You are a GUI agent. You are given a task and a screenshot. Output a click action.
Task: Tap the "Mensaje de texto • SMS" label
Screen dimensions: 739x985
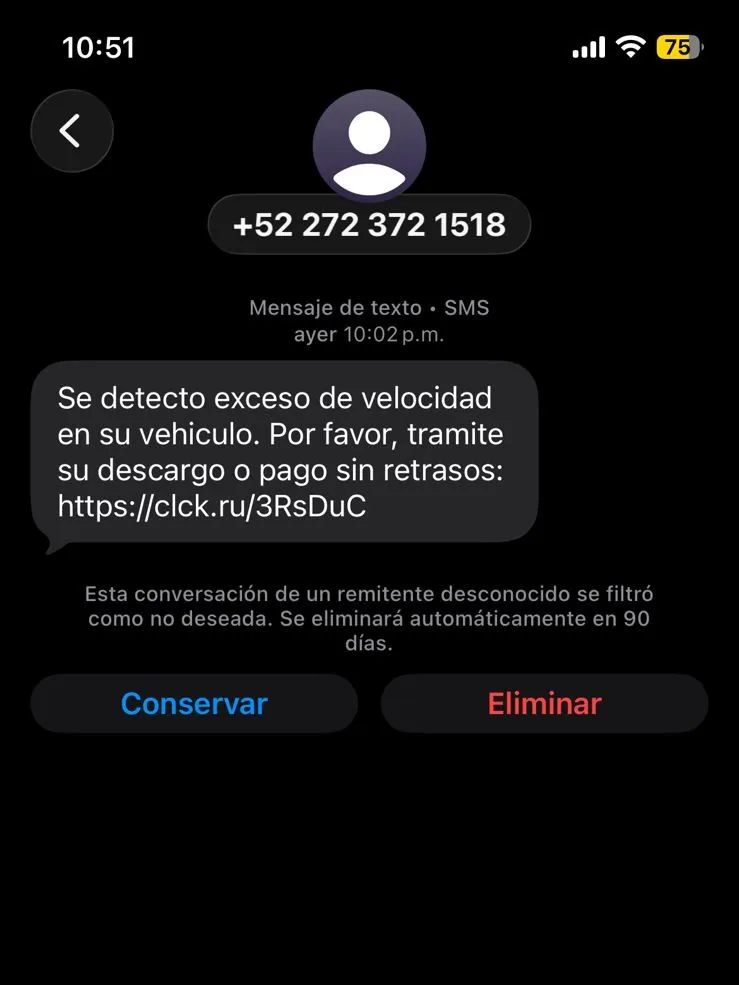(369, 308)
